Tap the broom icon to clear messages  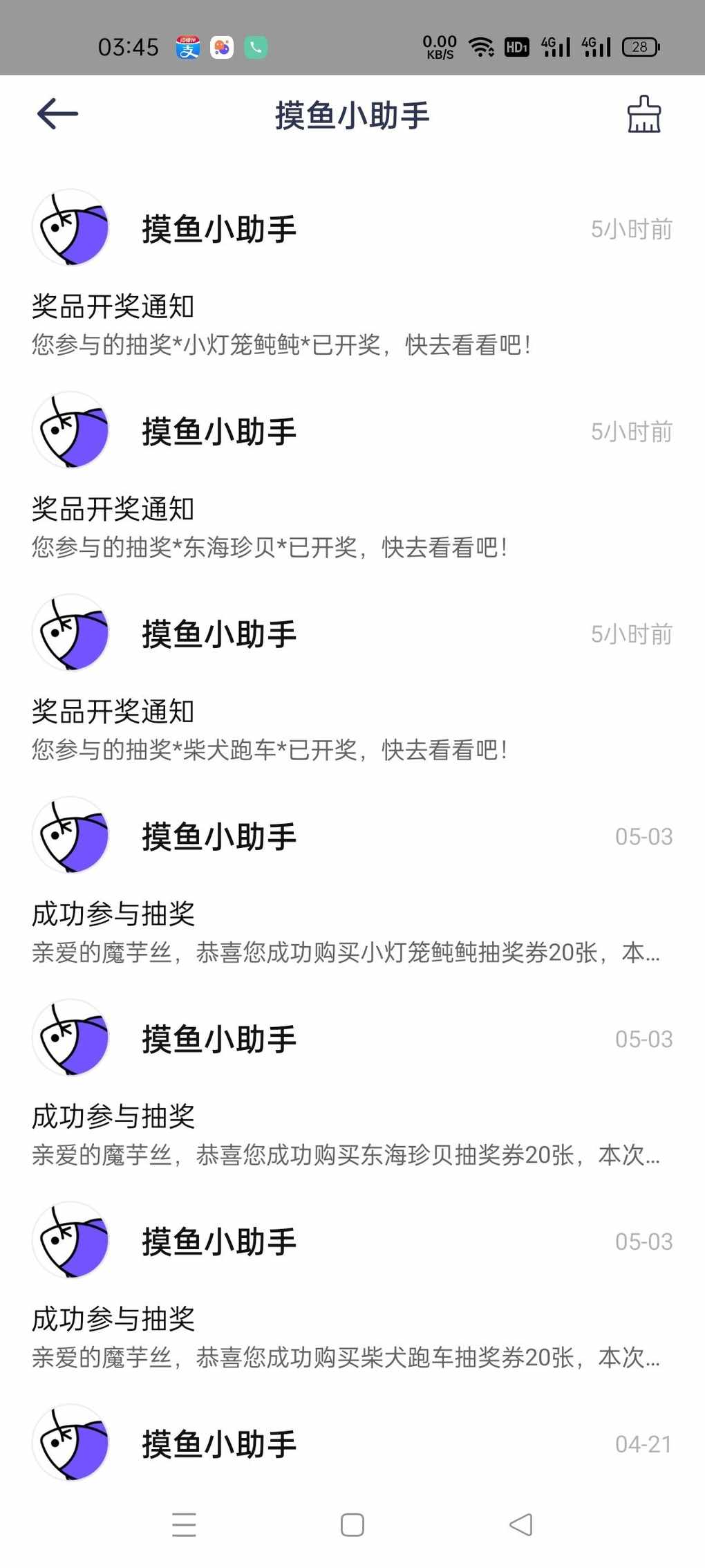pyautogui.click(x=643, y=114)
